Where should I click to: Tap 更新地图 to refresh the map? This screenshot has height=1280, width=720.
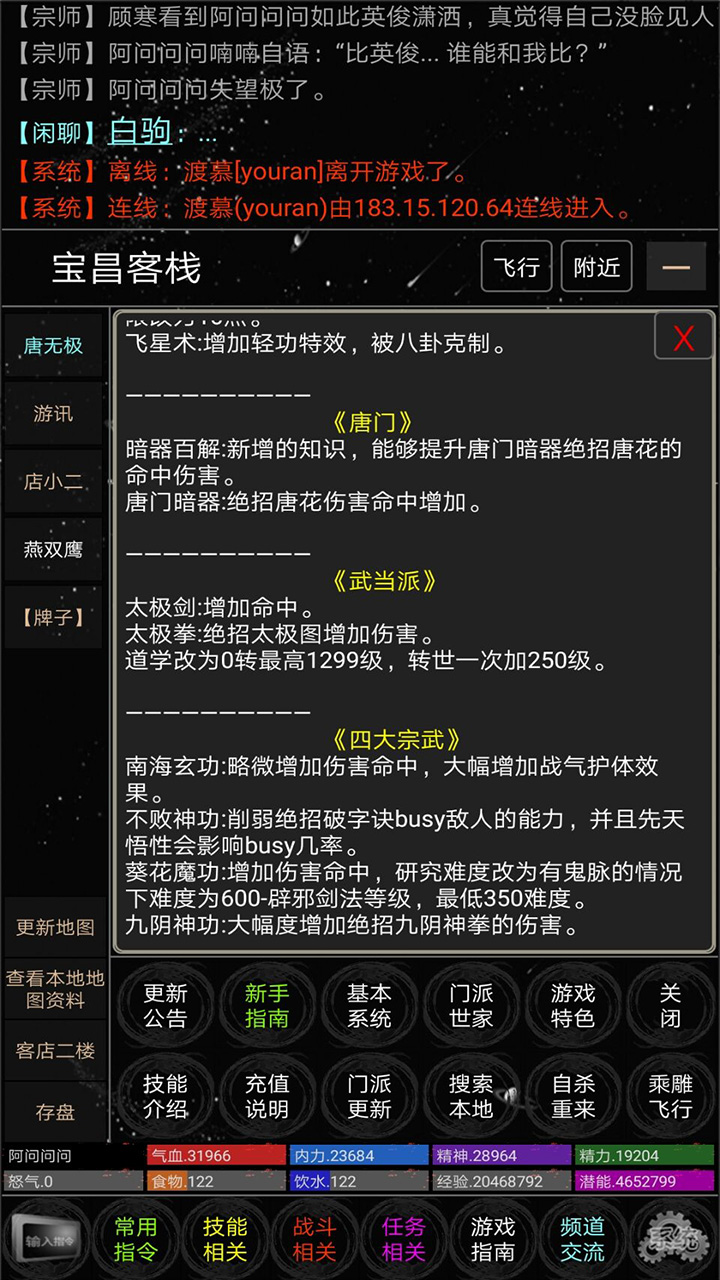55,927
